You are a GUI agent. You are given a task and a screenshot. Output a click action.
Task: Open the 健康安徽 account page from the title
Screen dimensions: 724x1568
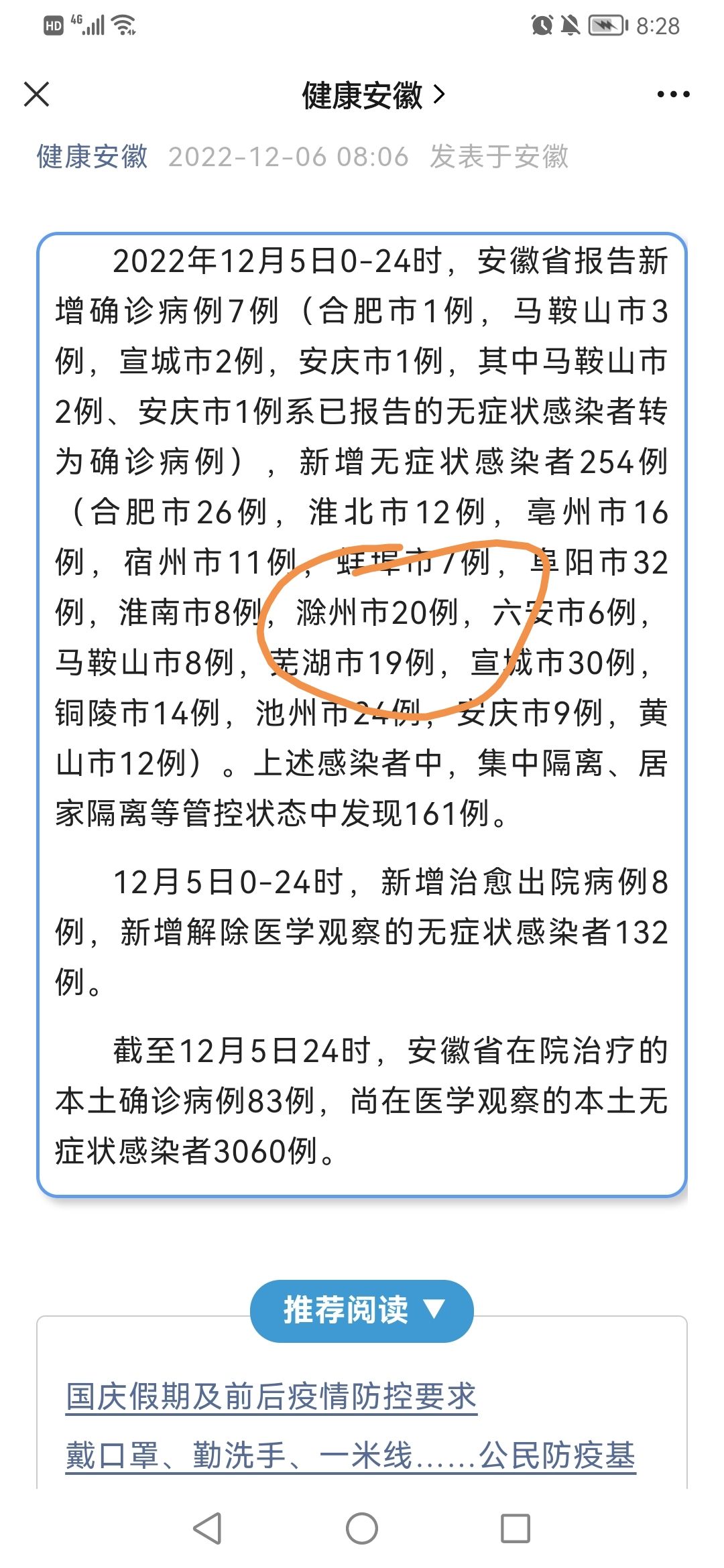pos(373,95)
